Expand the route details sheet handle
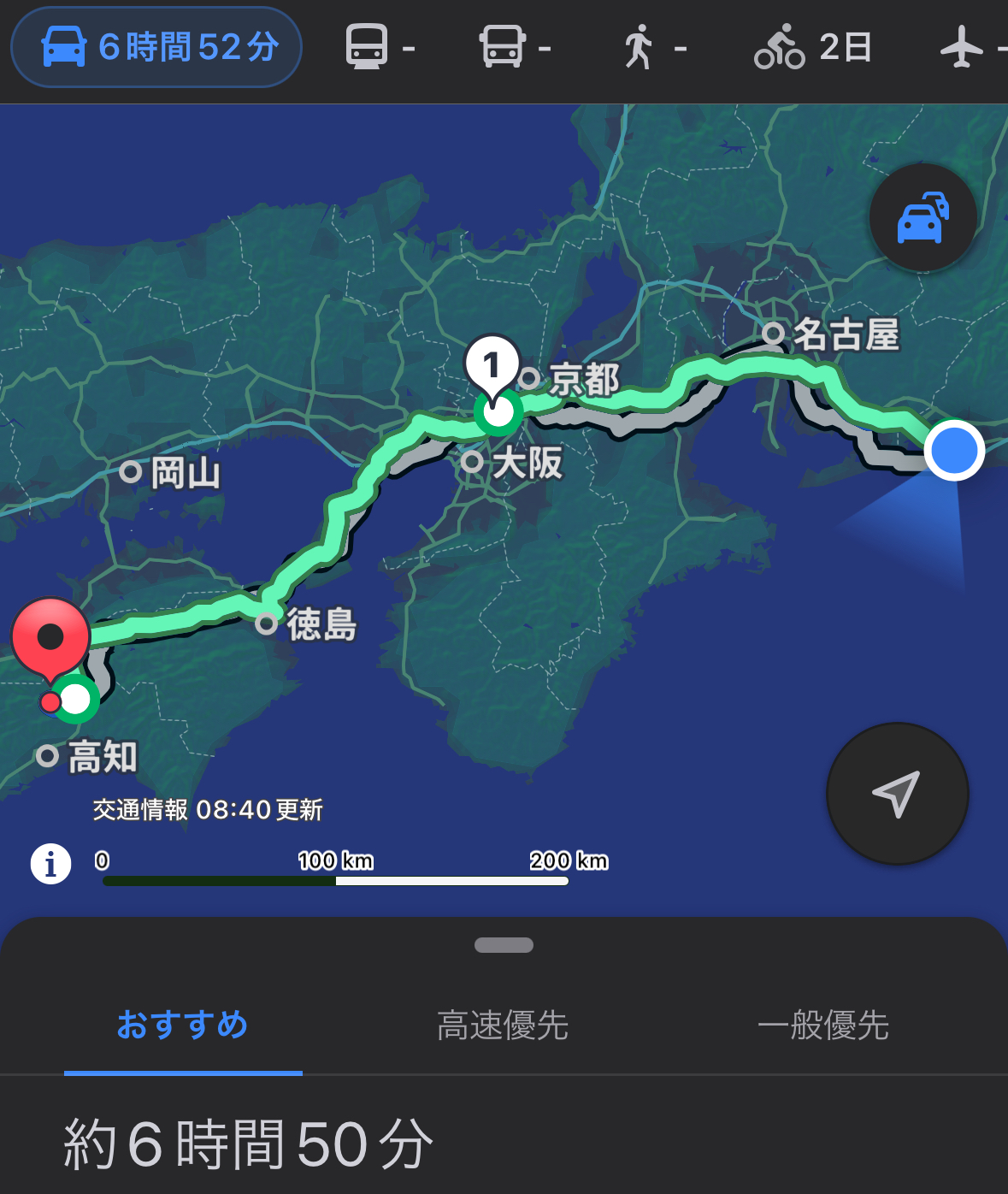This screenshot has height=1194, width=1008. (x=504, y=945)
